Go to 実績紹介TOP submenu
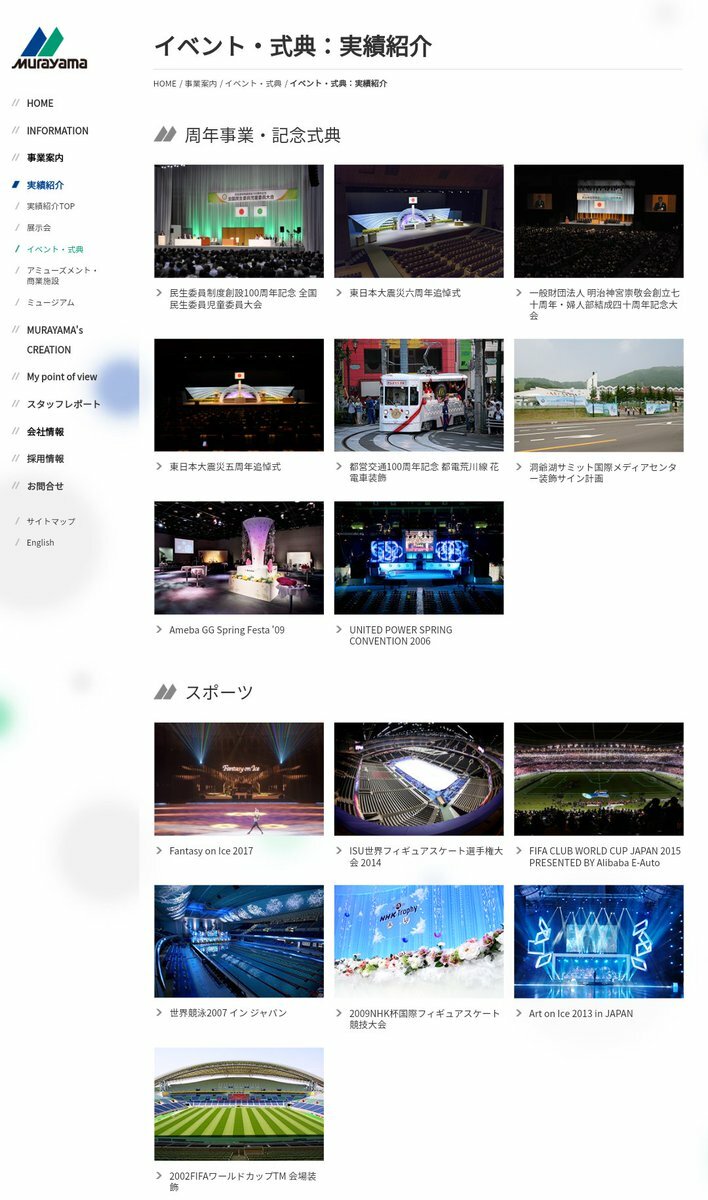Viewport: 708px width, 1200px height. click(x=50, y=206)
